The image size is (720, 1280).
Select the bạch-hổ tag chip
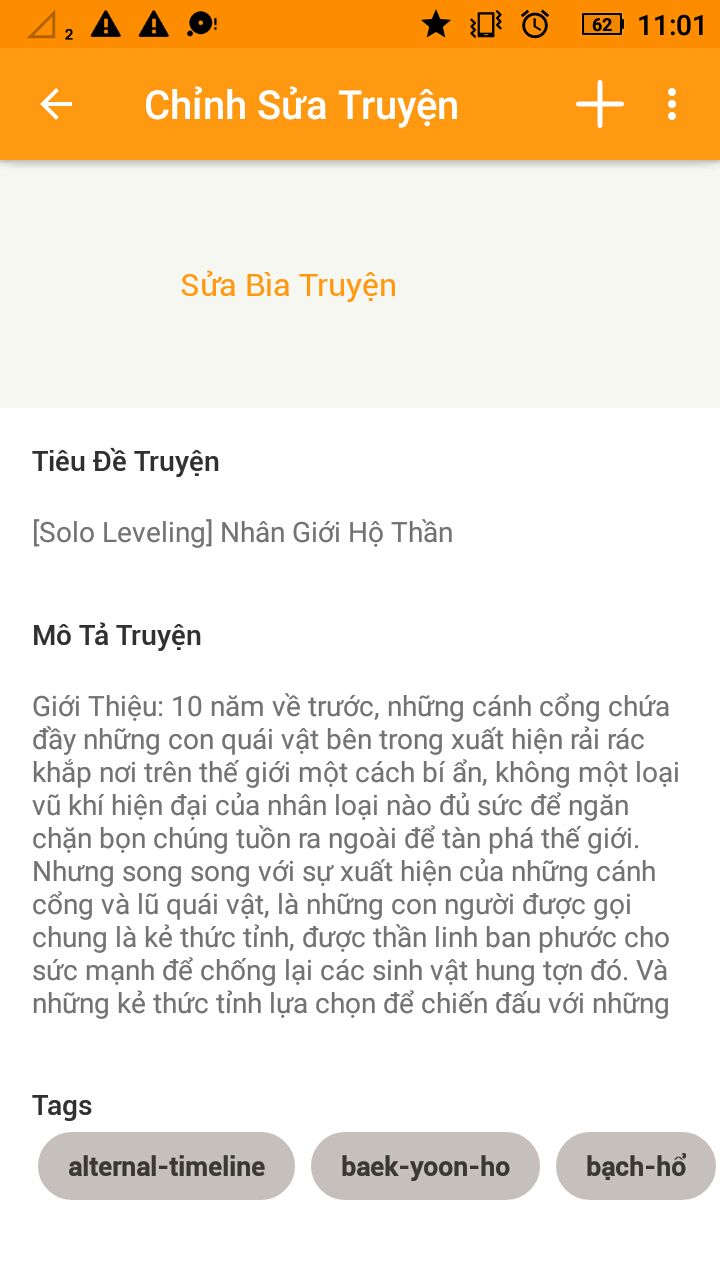click(636, 1166)
